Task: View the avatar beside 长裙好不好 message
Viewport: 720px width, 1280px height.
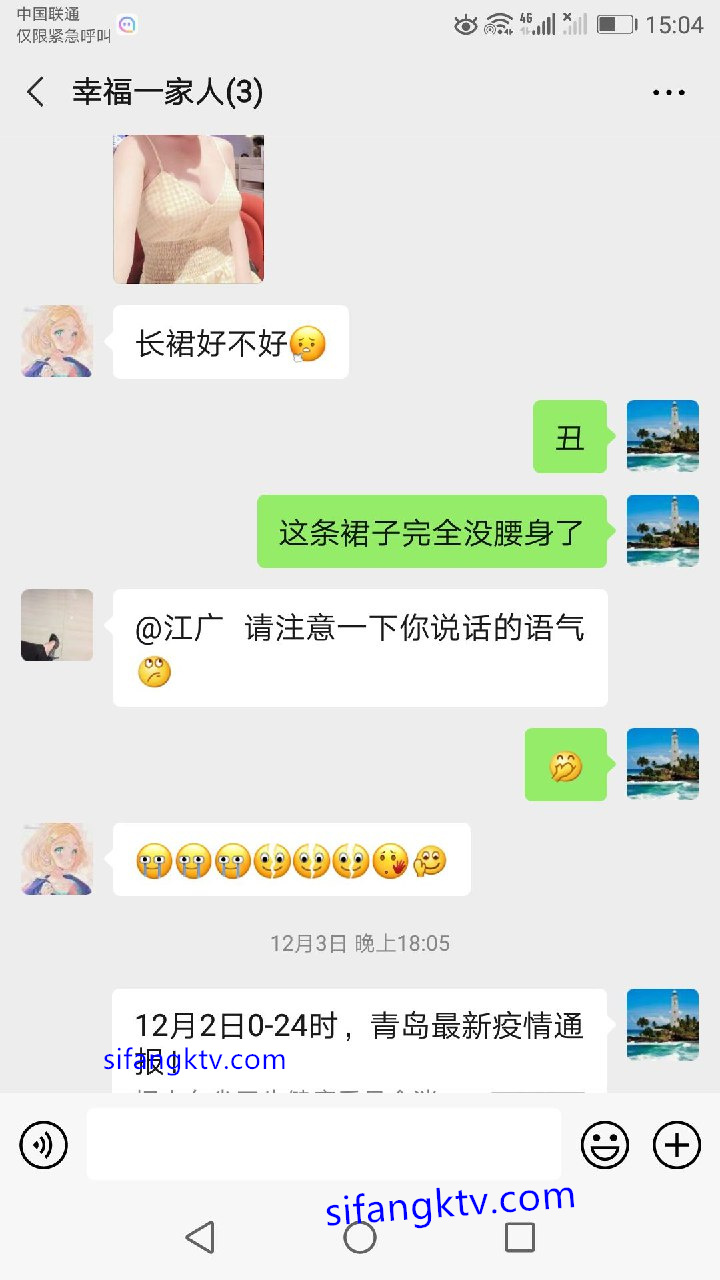Action: tap(57, 341)
